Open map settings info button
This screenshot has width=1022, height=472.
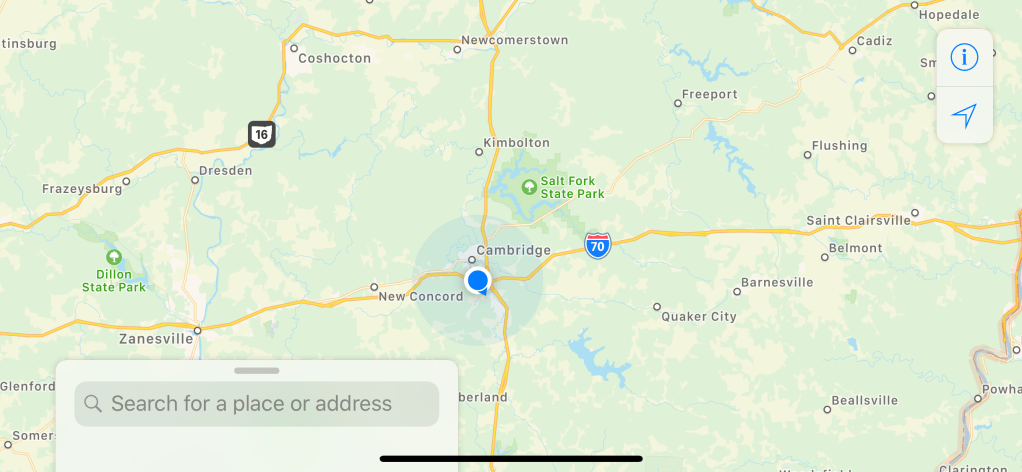(x=964, y=57)
